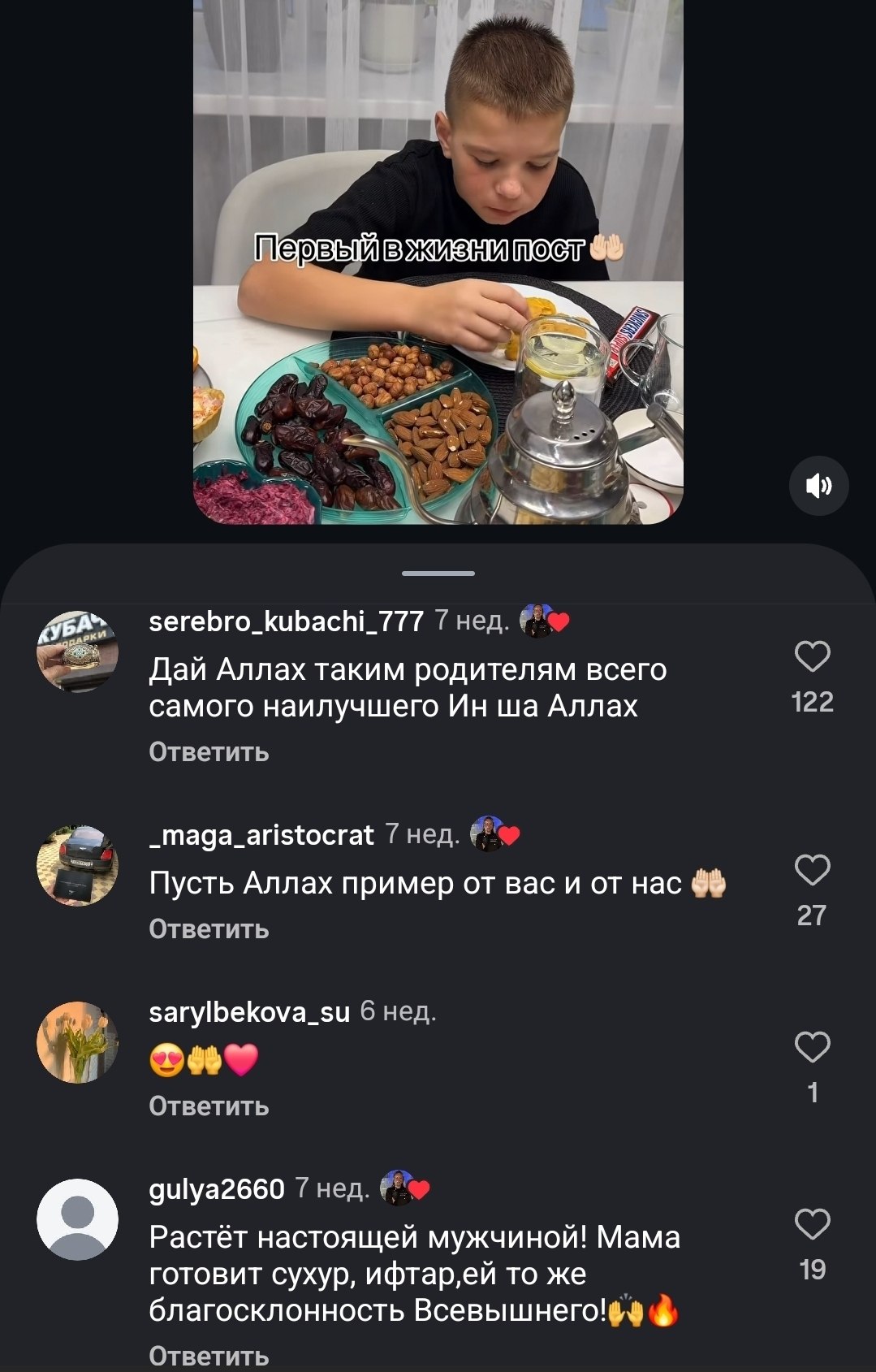
Task: Like serebro_kubachi_777's comment
Action: tap(812, 656)
